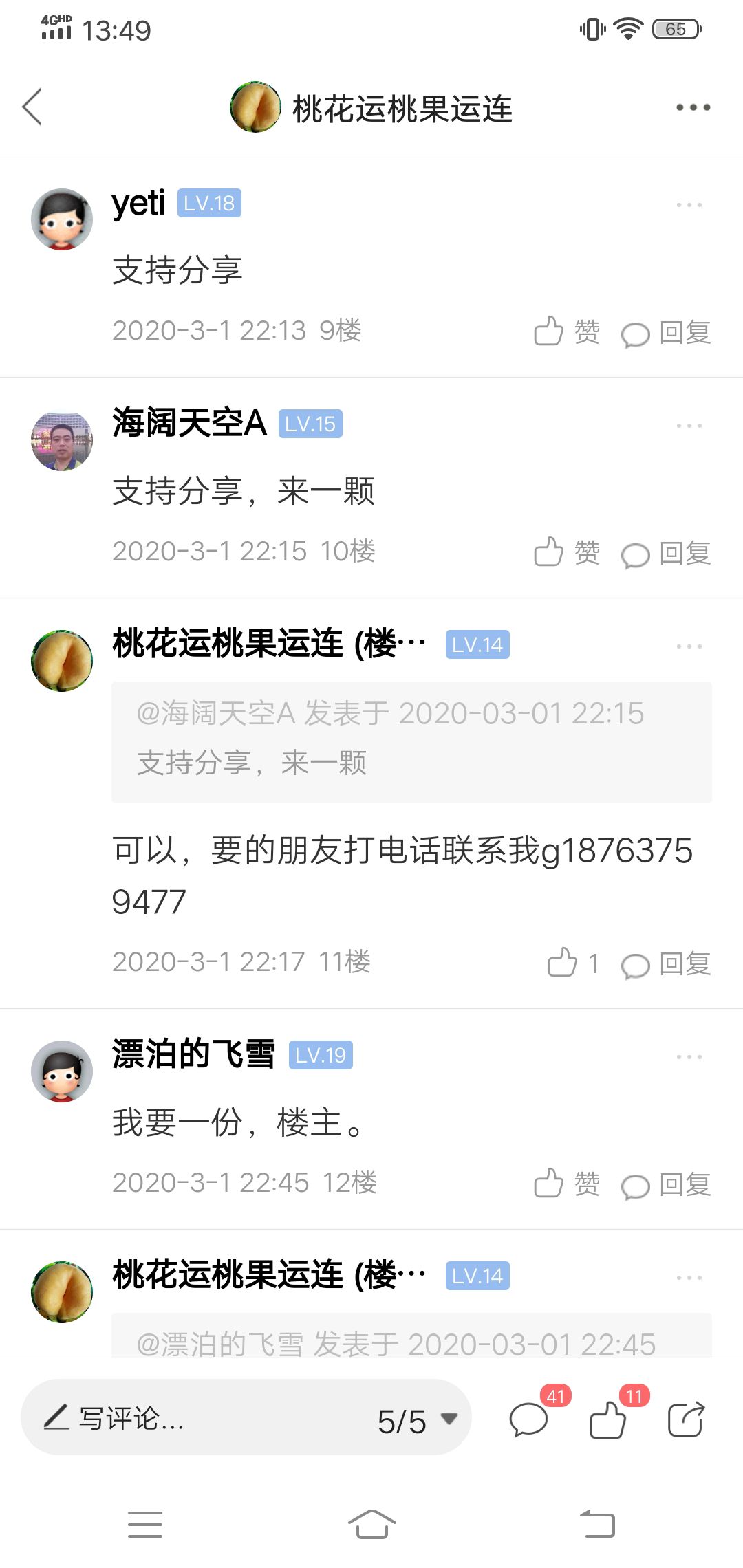The height and width of the screenshot is (1568, 743).
Task: Open more options for yeti's comment
Action: [x=689, y=205]
